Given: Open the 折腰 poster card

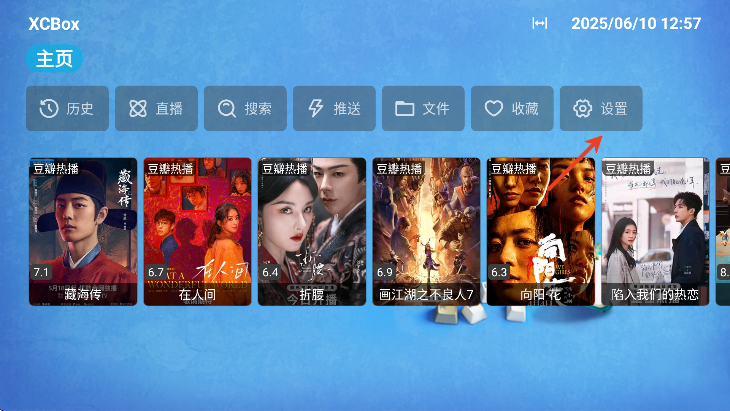Looking at the screenshot, I should click(x=311, y=231).
